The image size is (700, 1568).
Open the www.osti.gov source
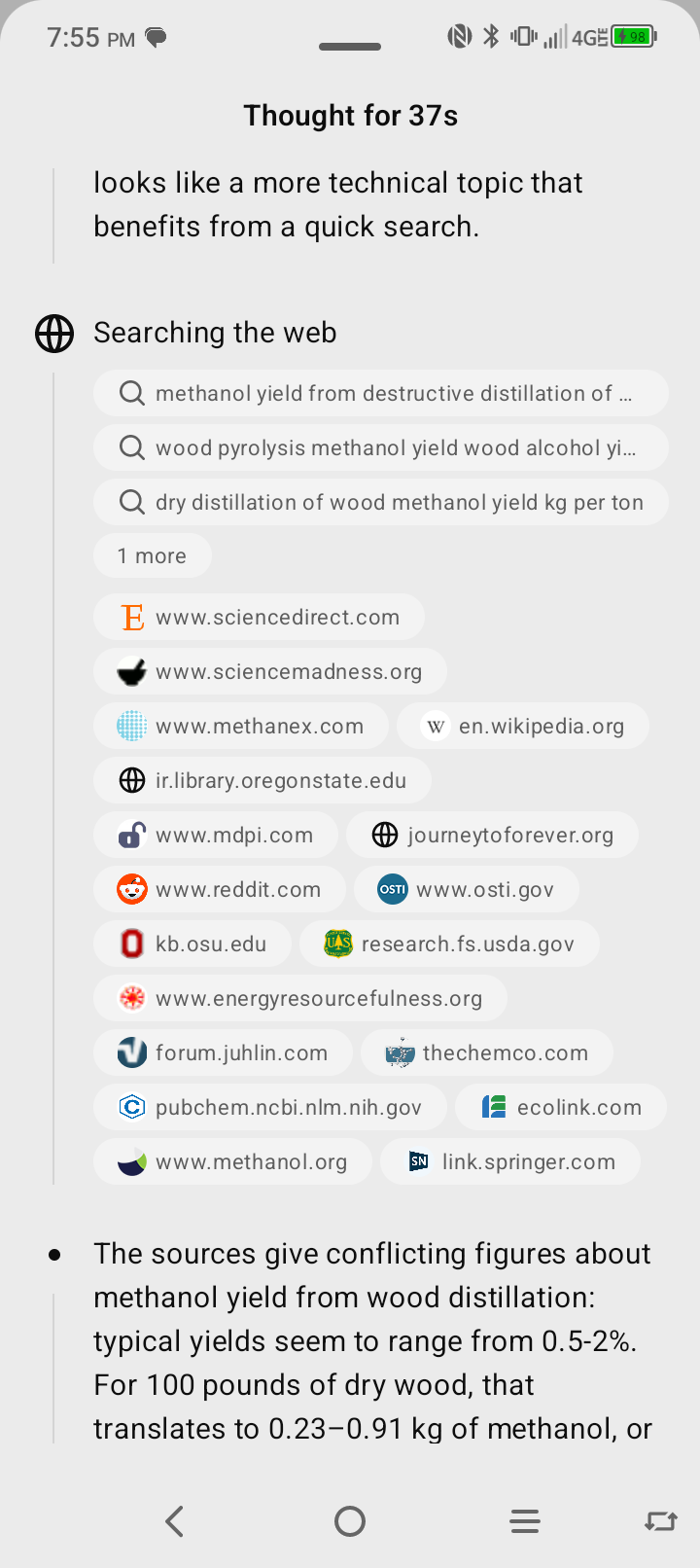coord(467,889)
